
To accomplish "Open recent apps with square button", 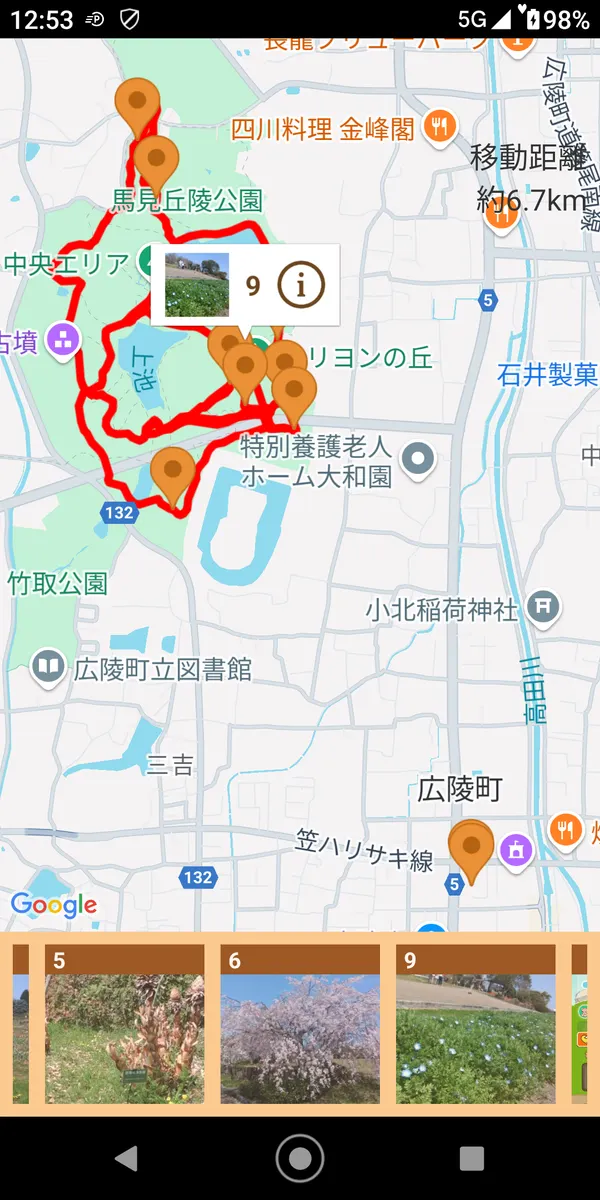I will pyautogui.click(x=472, y=1158).
